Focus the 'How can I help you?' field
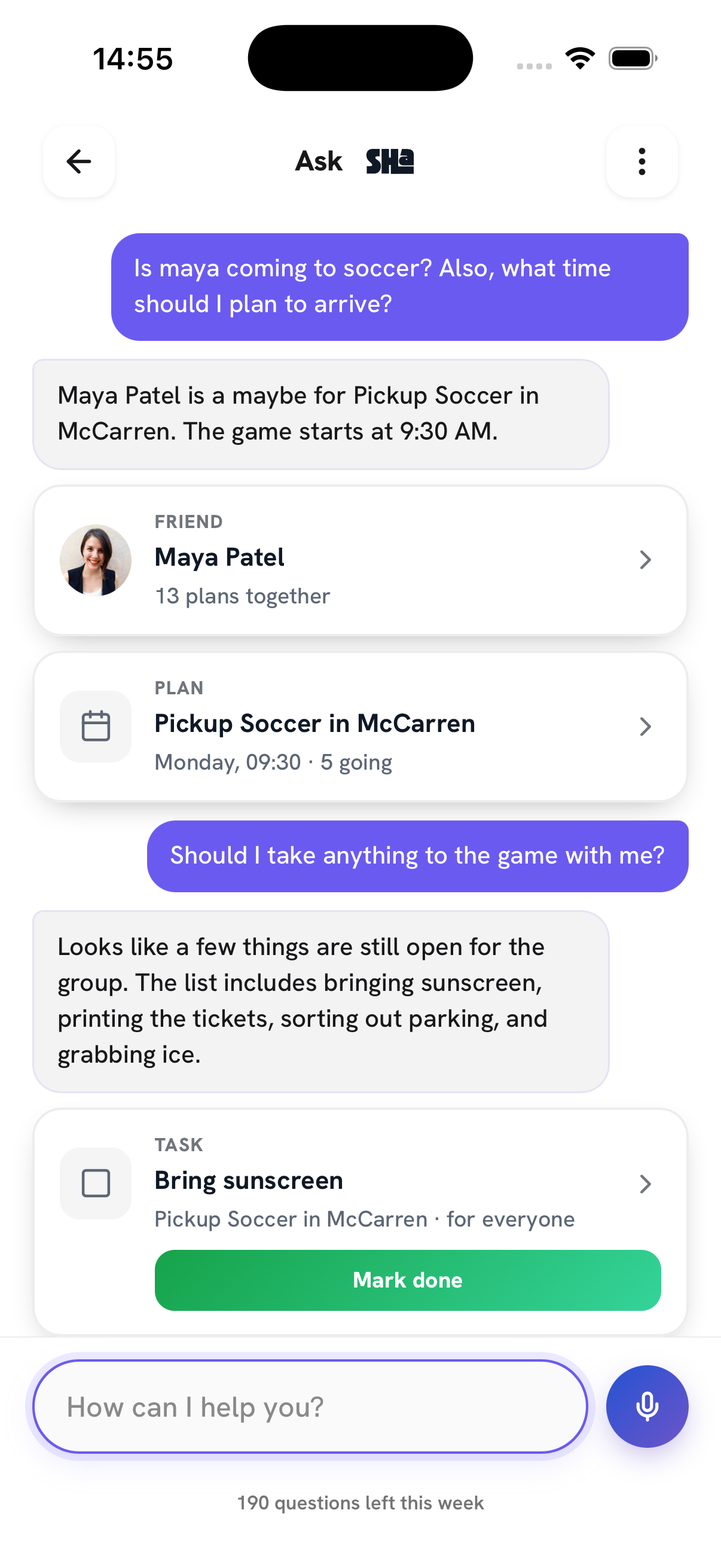This screenshot has height=1568, width=721. click(310, 1407)
